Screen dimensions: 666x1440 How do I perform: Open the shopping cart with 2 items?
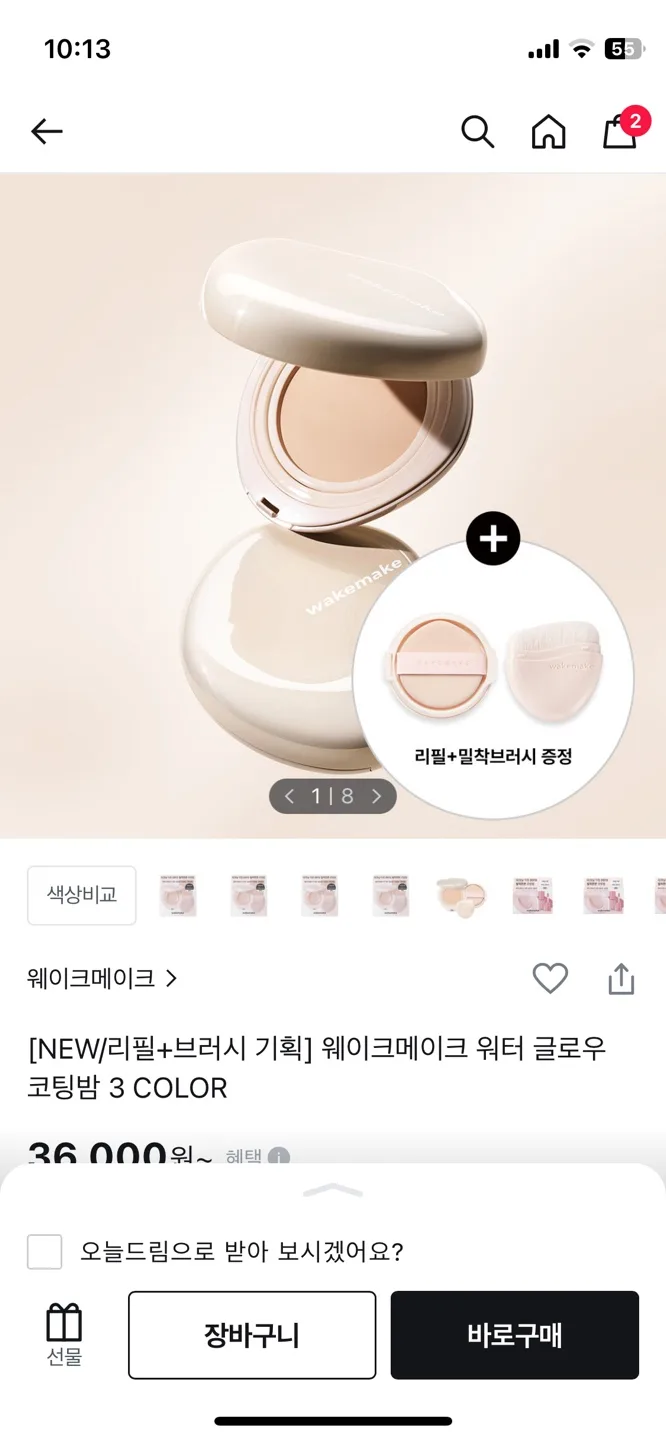point(621,131)
